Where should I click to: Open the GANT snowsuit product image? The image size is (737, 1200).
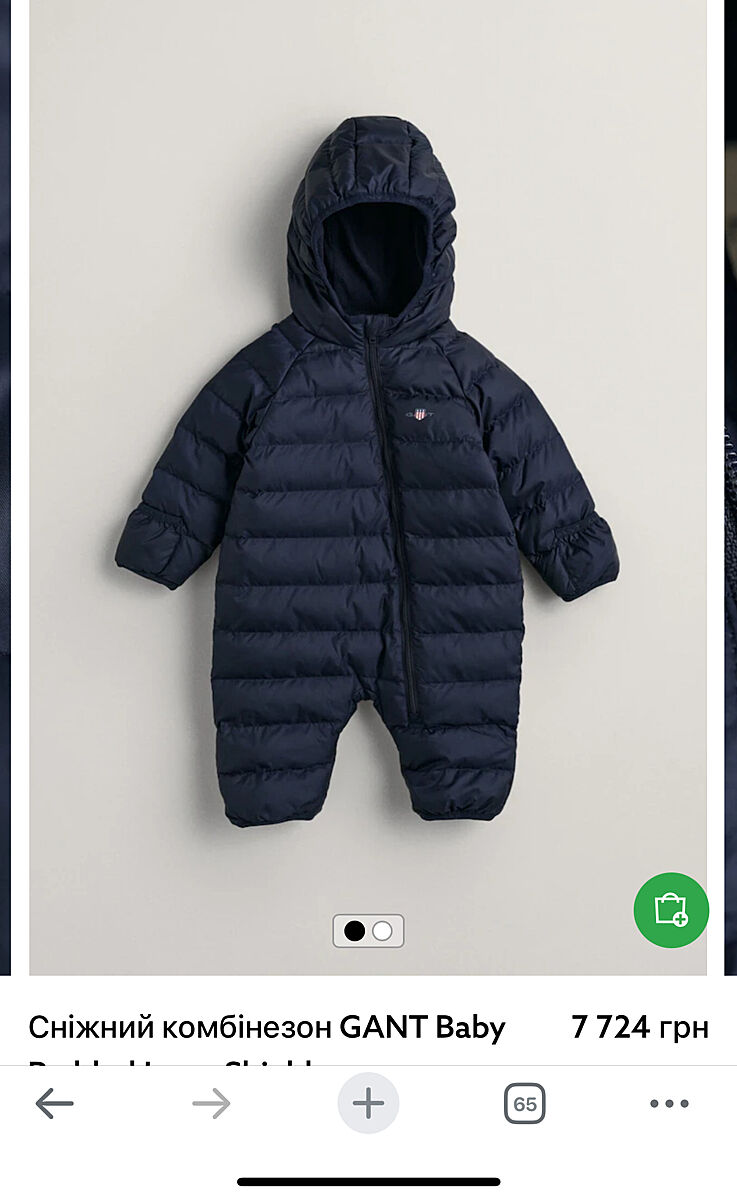point(367,470)
